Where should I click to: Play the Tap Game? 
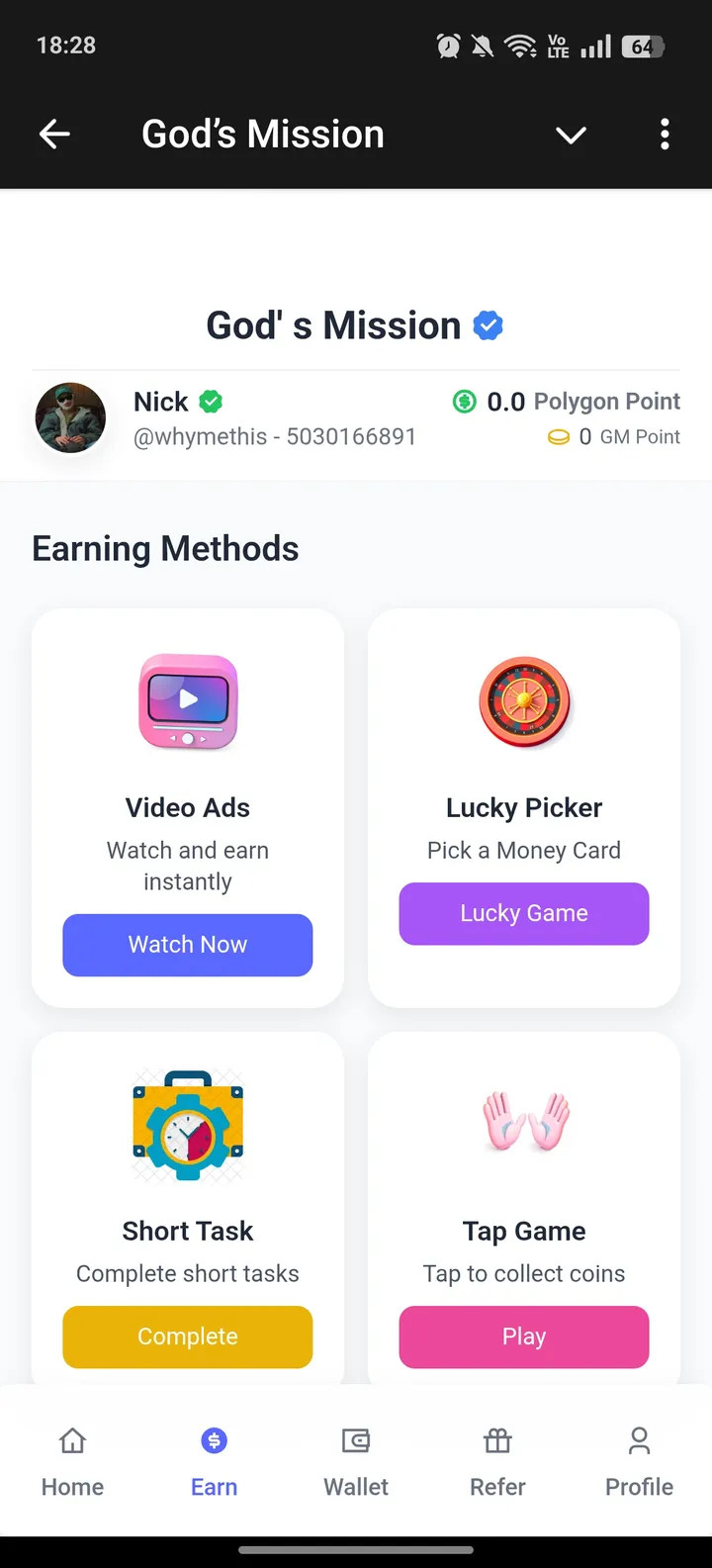click(x=524, y=1337)
